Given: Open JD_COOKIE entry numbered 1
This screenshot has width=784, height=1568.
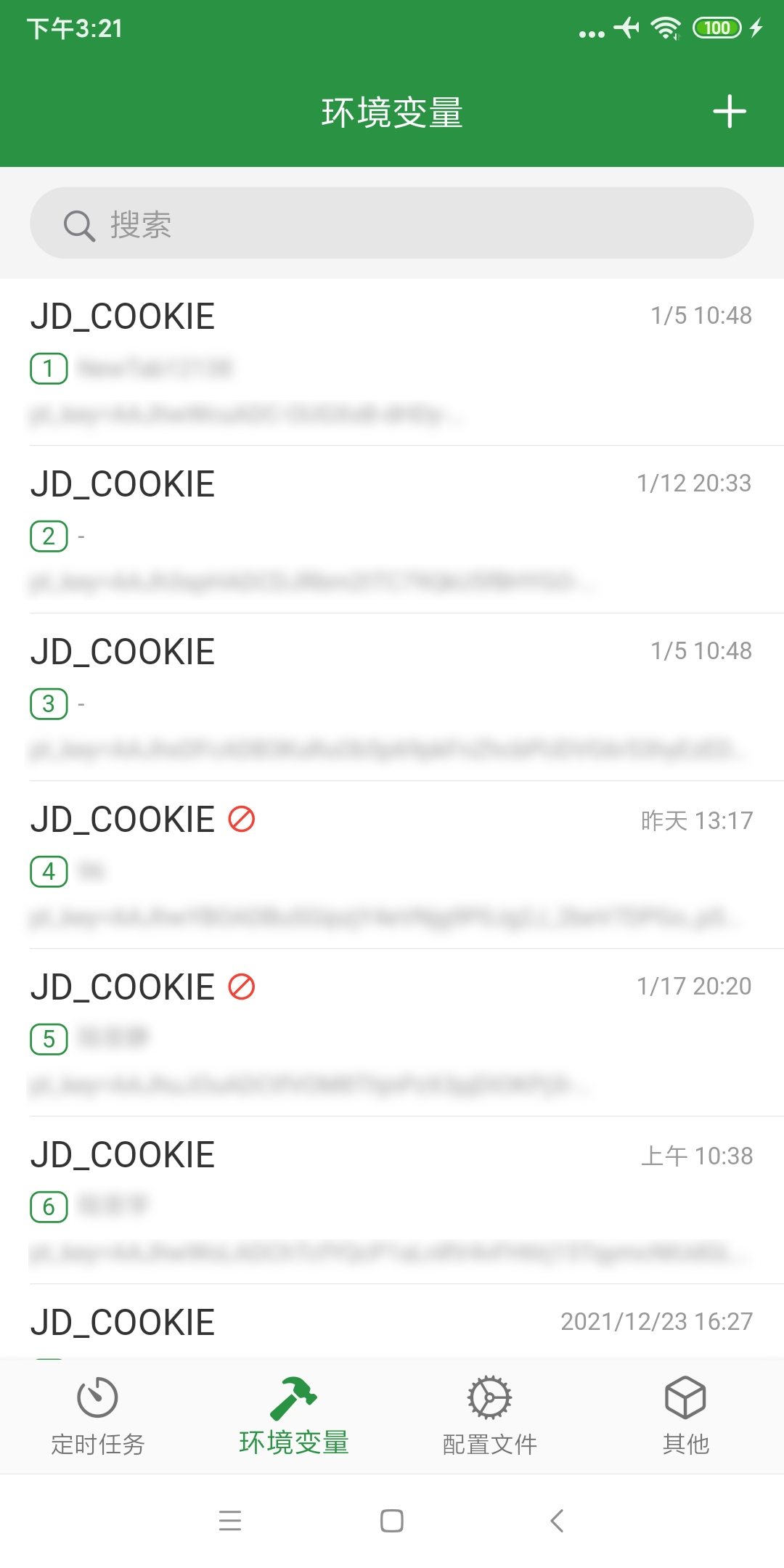Looking at the screenshot, I should coord(392,362).
